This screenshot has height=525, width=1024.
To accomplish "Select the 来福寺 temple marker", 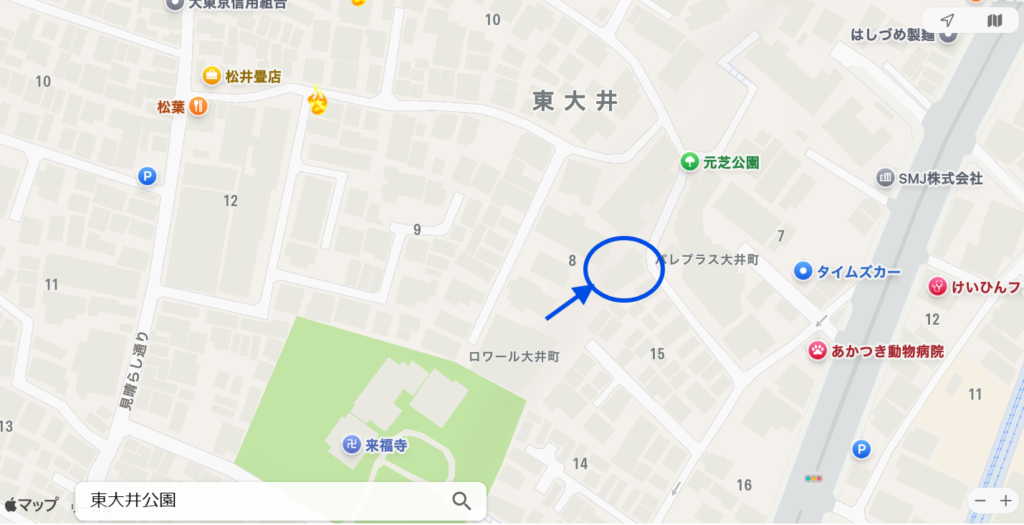I will point(351,445).
